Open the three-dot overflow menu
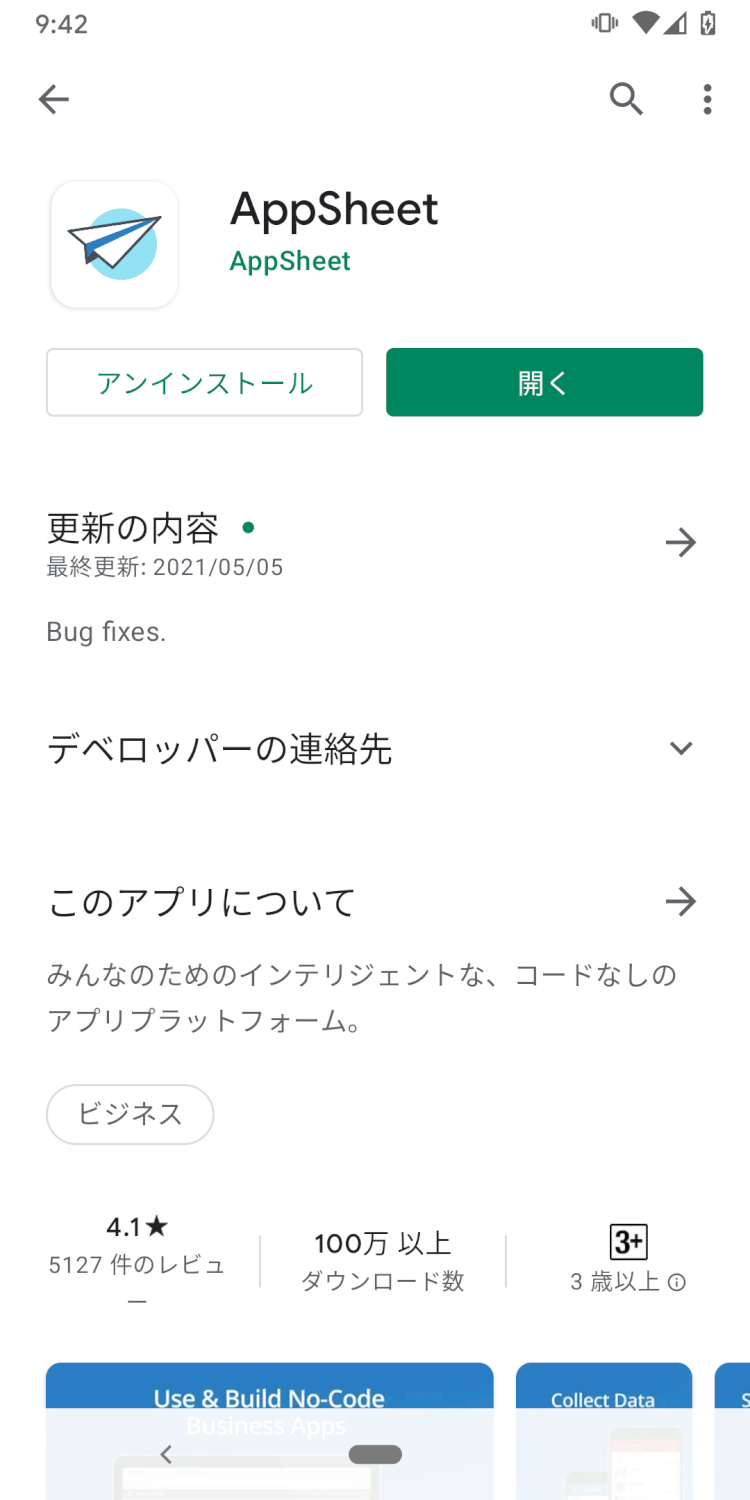Screen dimensions: 750x1500 (x=707, y=98)
